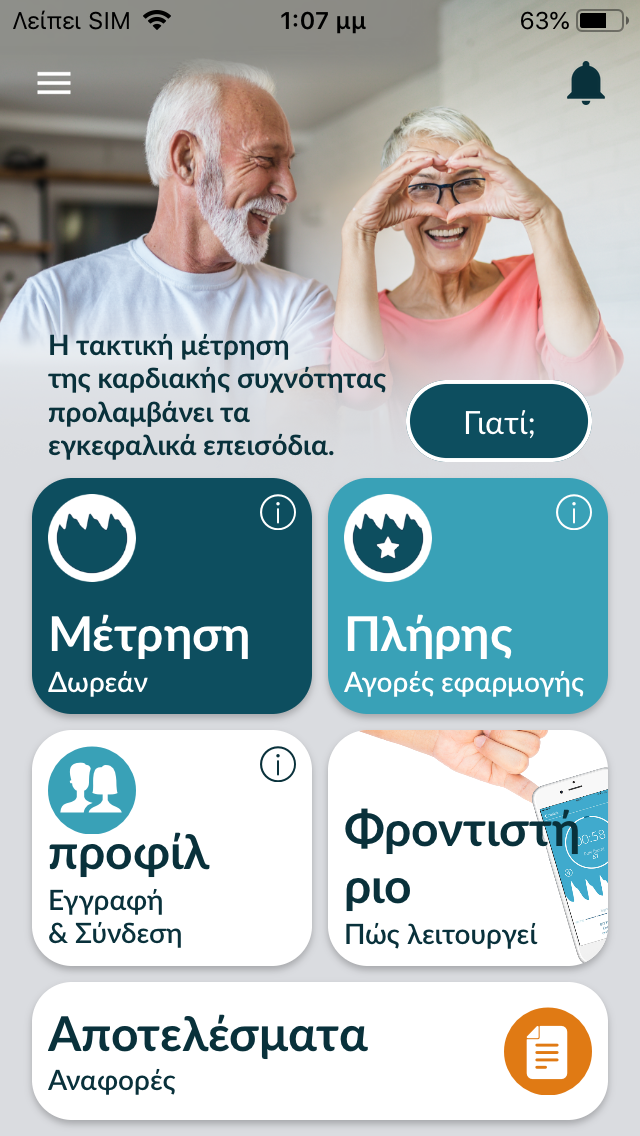This screenshot has height=1136, width=640.
Task: Open προφίλ sign-up and login
Action: point(150,870)
